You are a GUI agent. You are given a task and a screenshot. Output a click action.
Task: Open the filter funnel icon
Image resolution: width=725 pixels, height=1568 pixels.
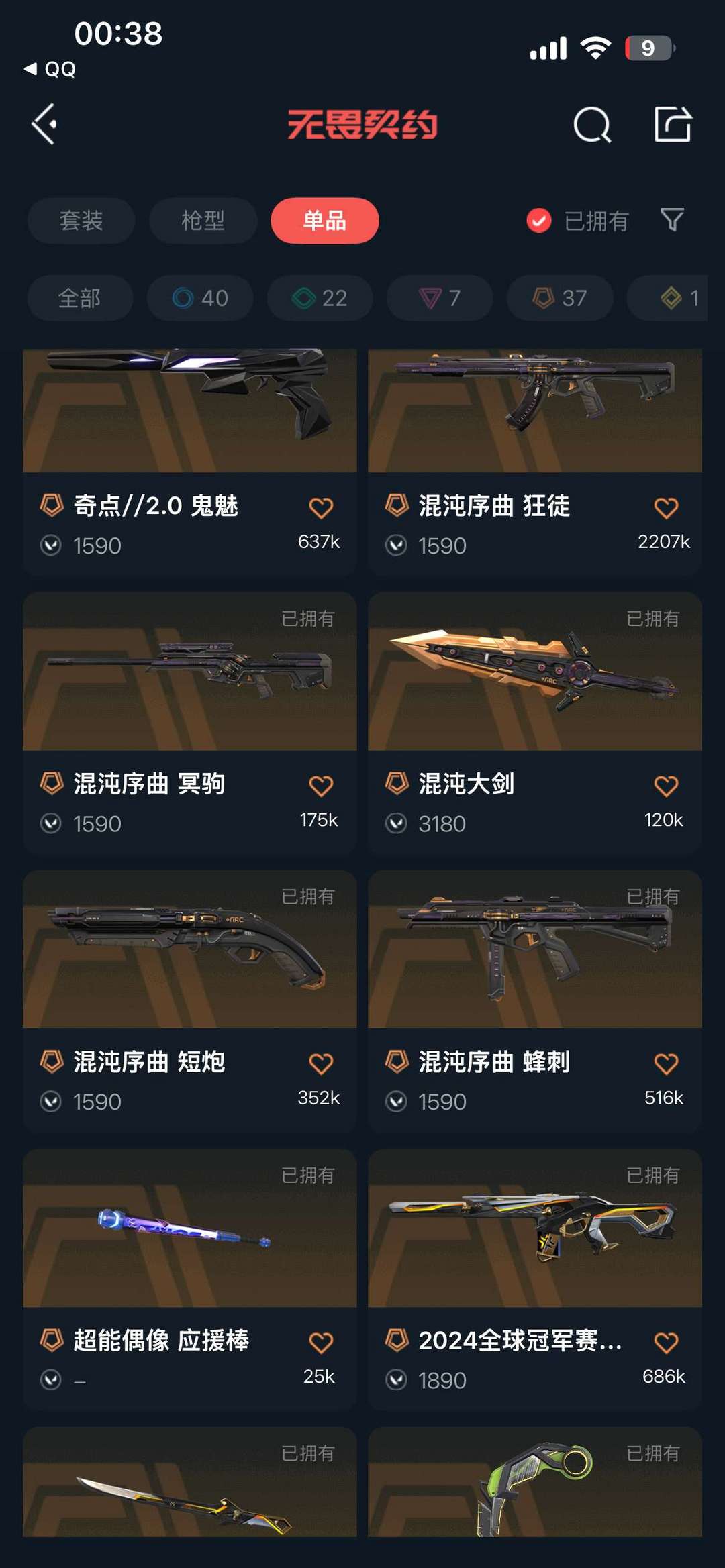coord(673,220)
